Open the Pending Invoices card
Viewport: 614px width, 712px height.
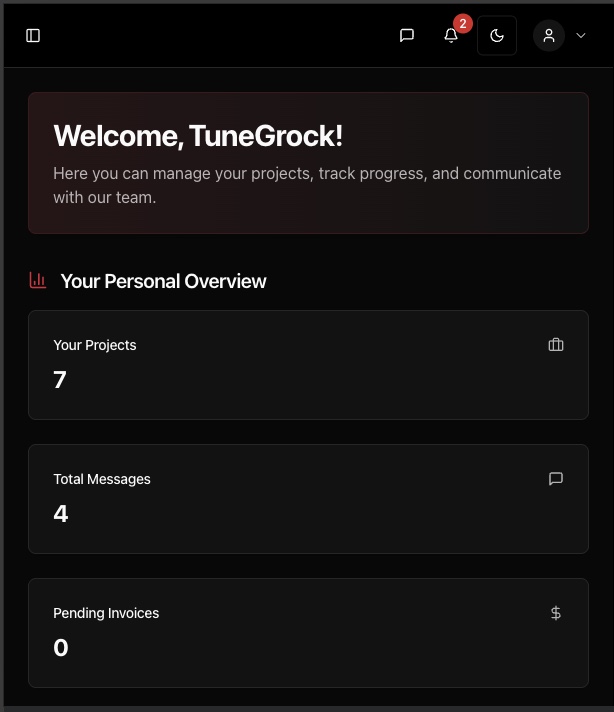pos(308,632)
